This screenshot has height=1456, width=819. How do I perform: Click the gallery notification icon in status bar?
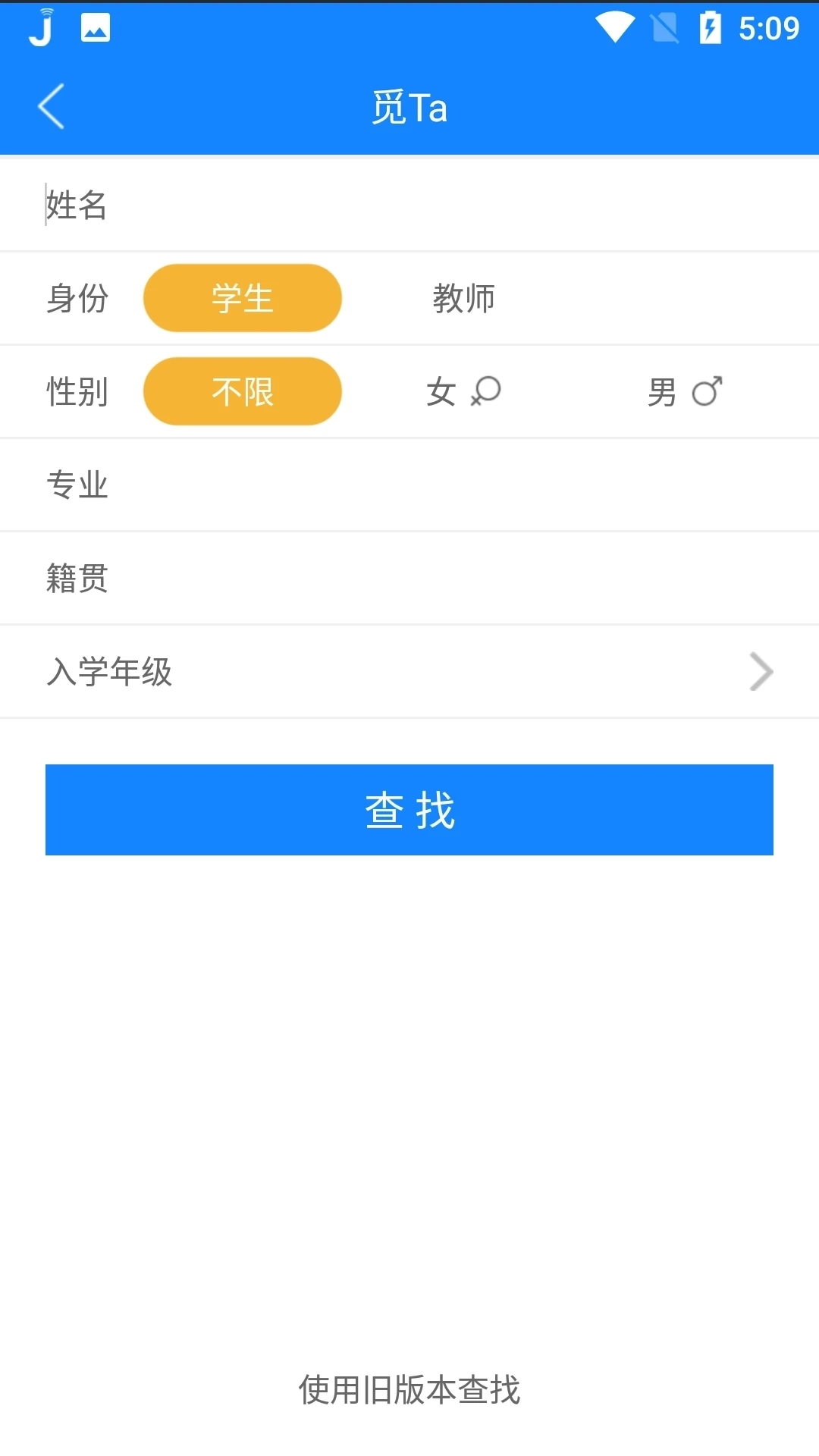95,28
